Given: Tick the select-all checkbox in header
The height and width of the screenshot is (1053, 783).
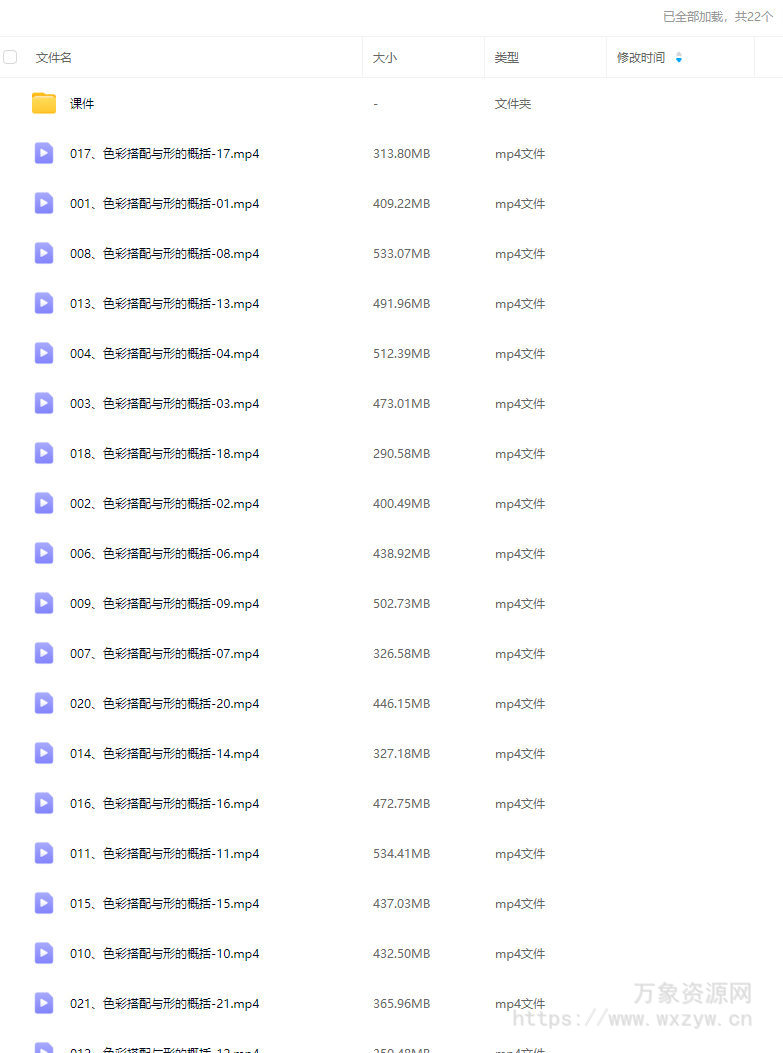Looking at the screenshot, I should [x=10, y=57].
